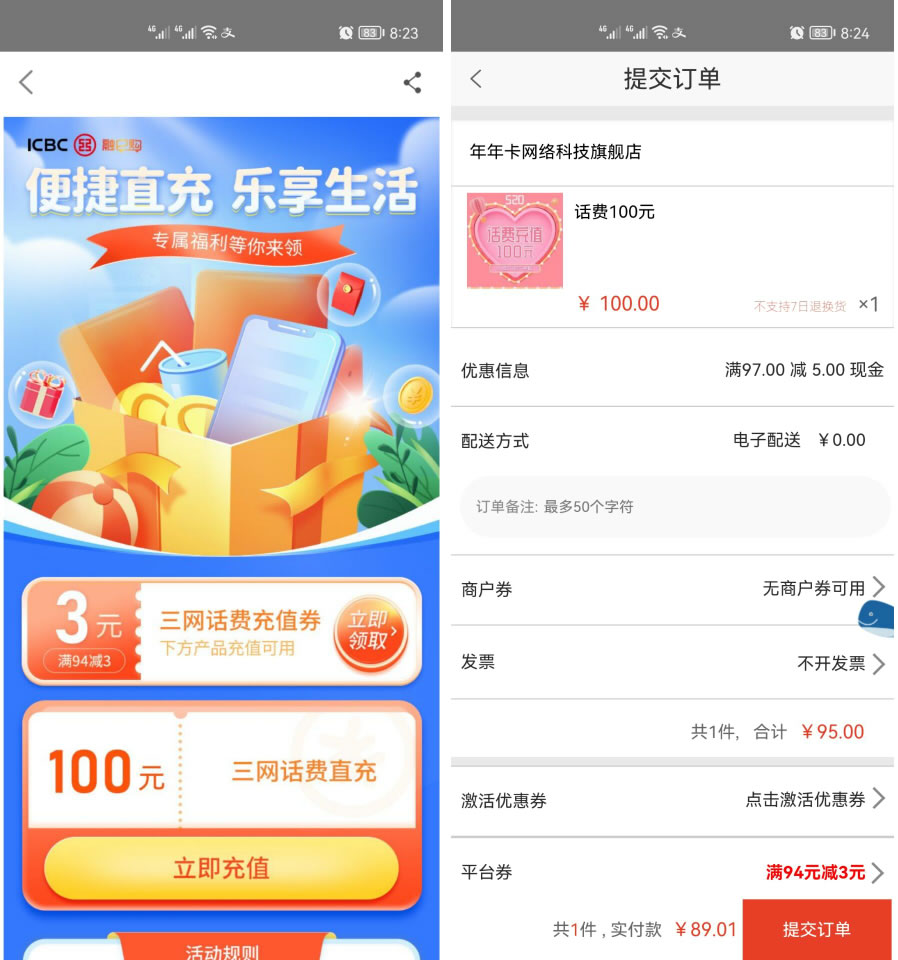Screen dimensions: 898x960
Task: Tap the 立即充值 button
Action: coord(221,868)
